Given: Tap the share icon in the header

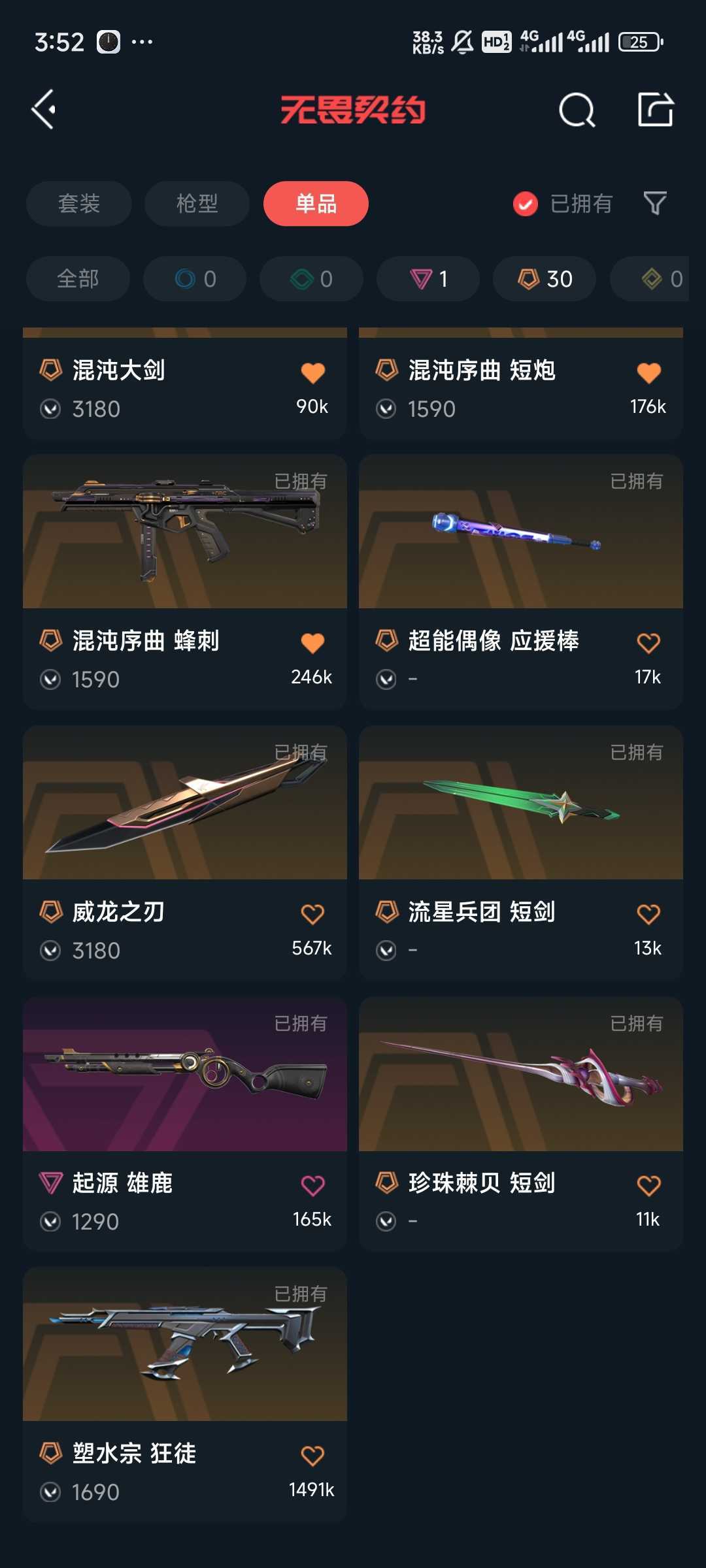Looking at the screenshot, I should coord(656,109).
